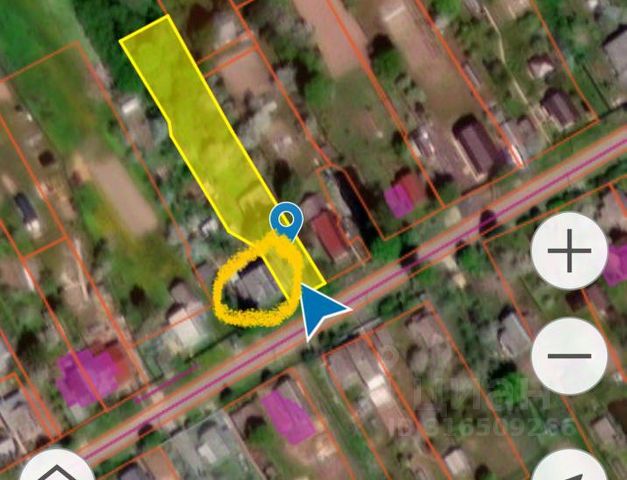Select the yellow highlighted land parcel

(x=198, y=120)
